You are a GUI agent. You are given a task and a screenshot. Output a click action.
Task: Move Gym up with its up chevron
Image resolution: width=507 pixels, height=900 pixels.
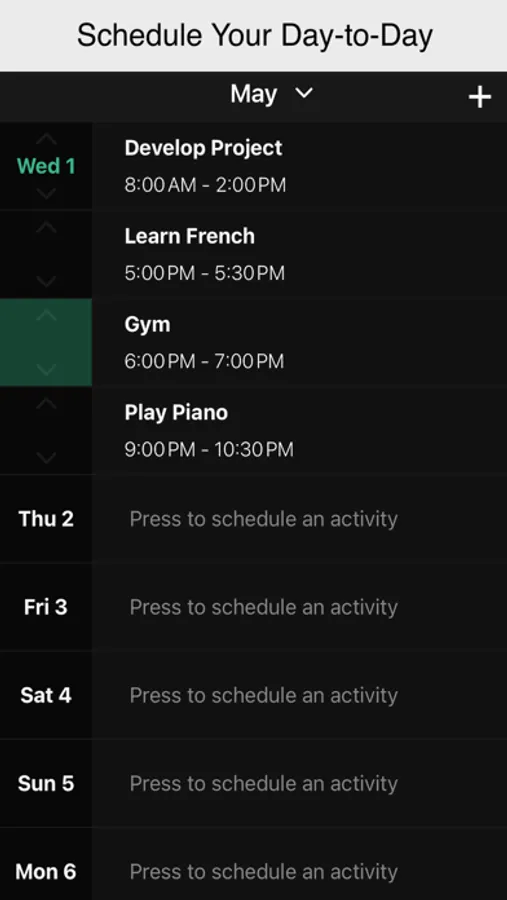coord(47,315)
